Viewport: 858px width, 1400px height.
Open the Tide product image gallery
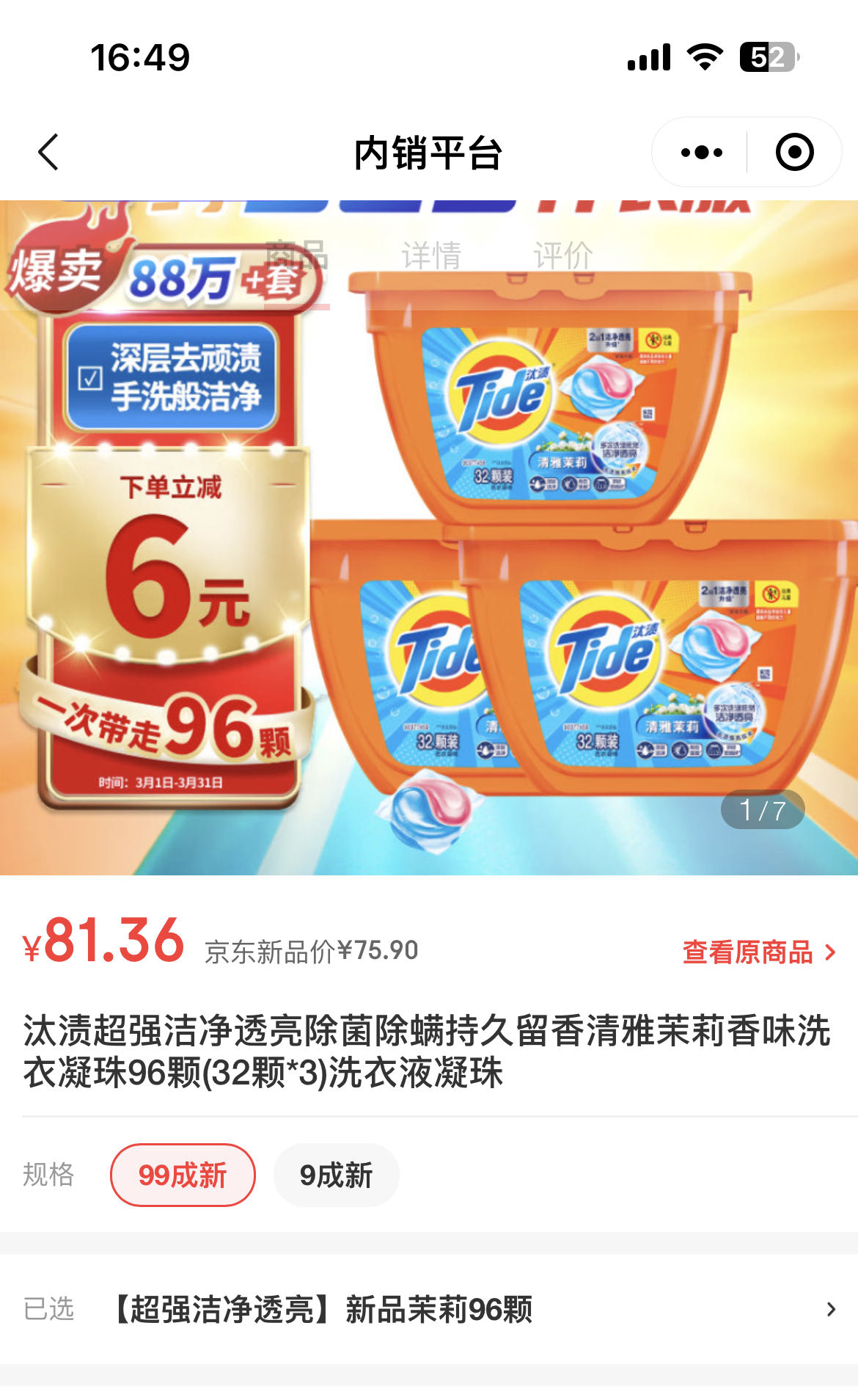click(429, 537)
